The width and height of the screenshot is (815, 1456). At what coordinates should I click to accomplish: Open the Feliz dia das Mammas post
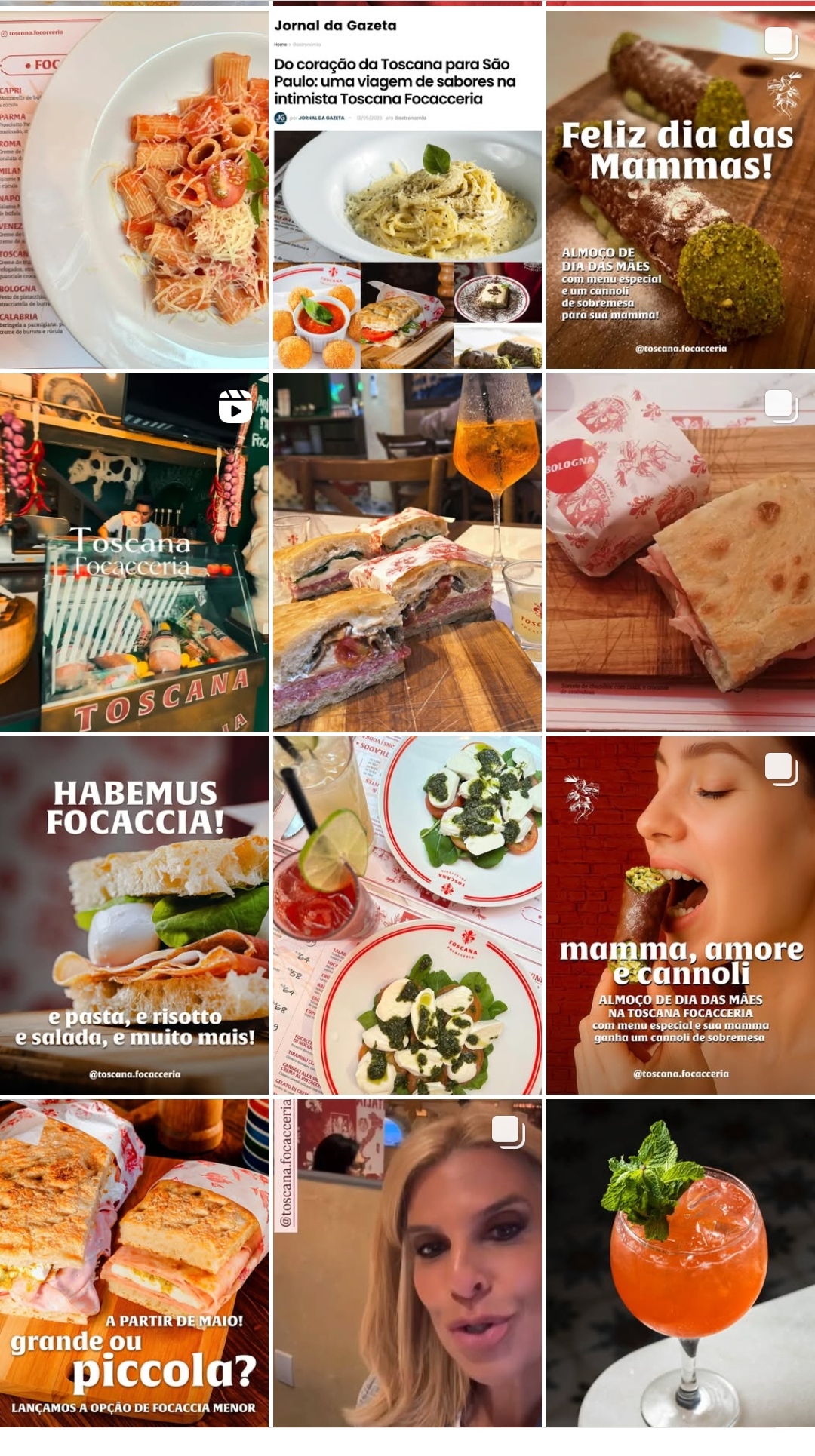[x=680, y=189]
